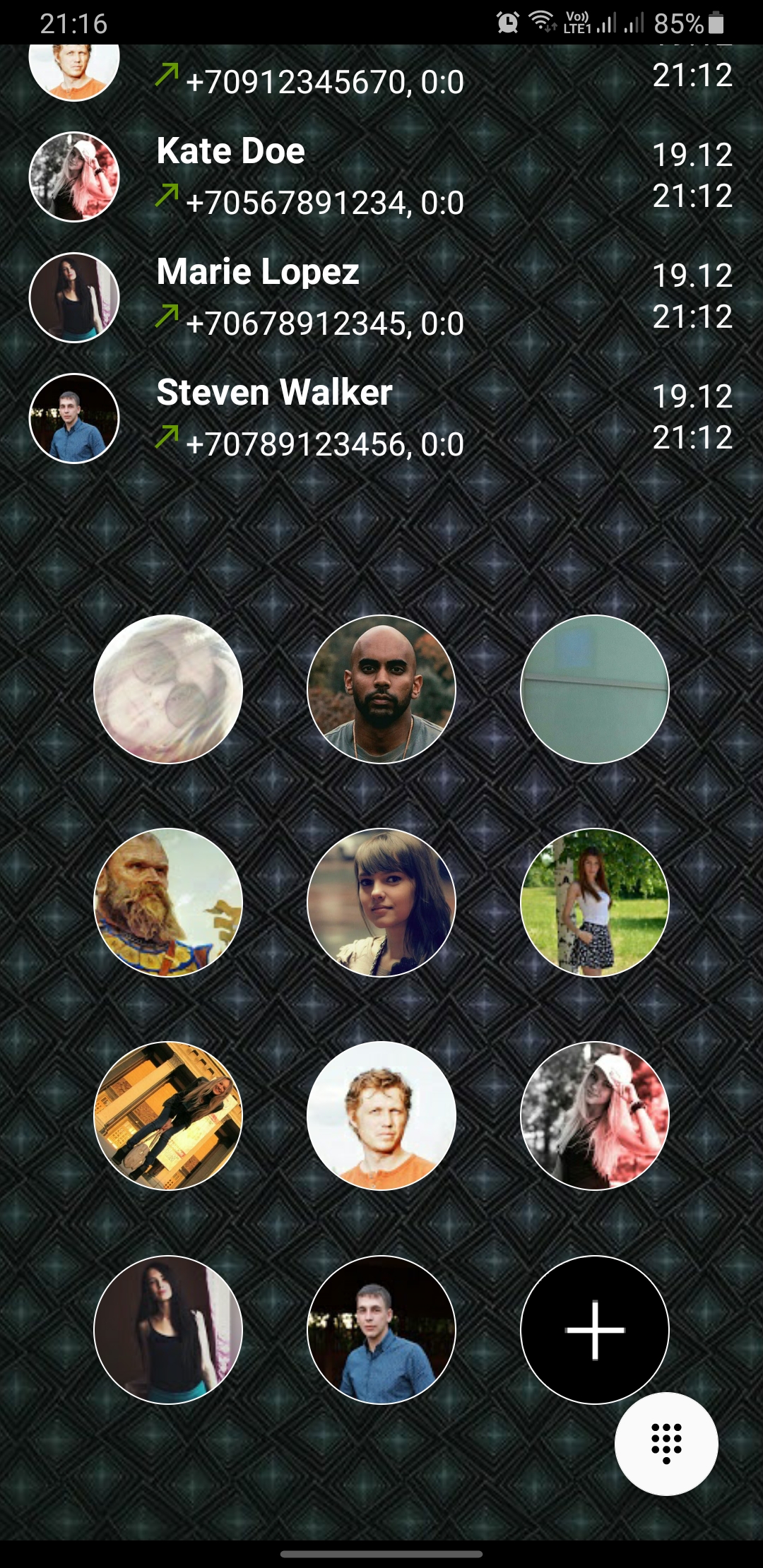Select the favorite with round sunglasses

168,689
